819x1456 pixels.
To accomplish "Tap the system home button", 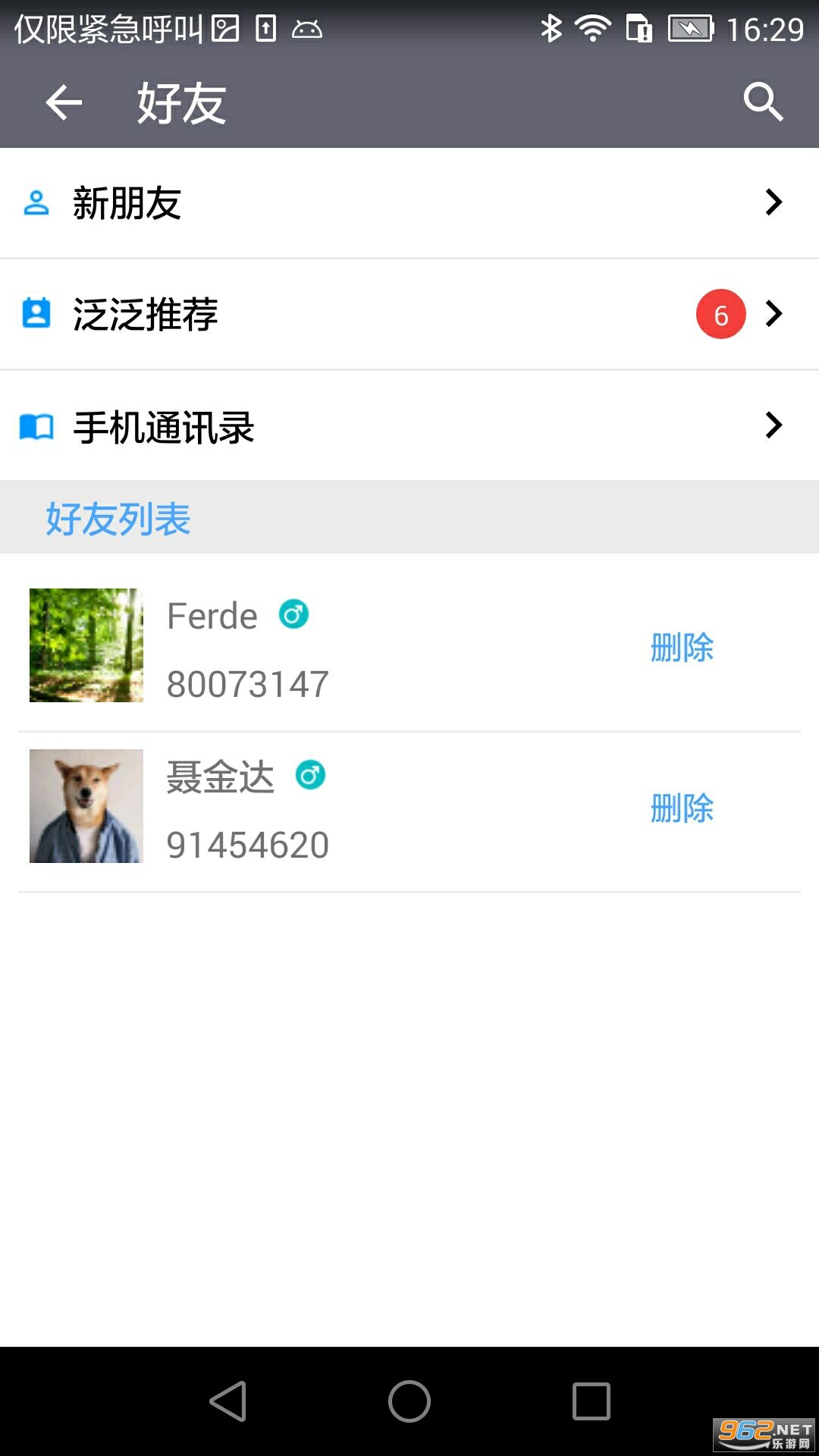I will point(409,1401).
